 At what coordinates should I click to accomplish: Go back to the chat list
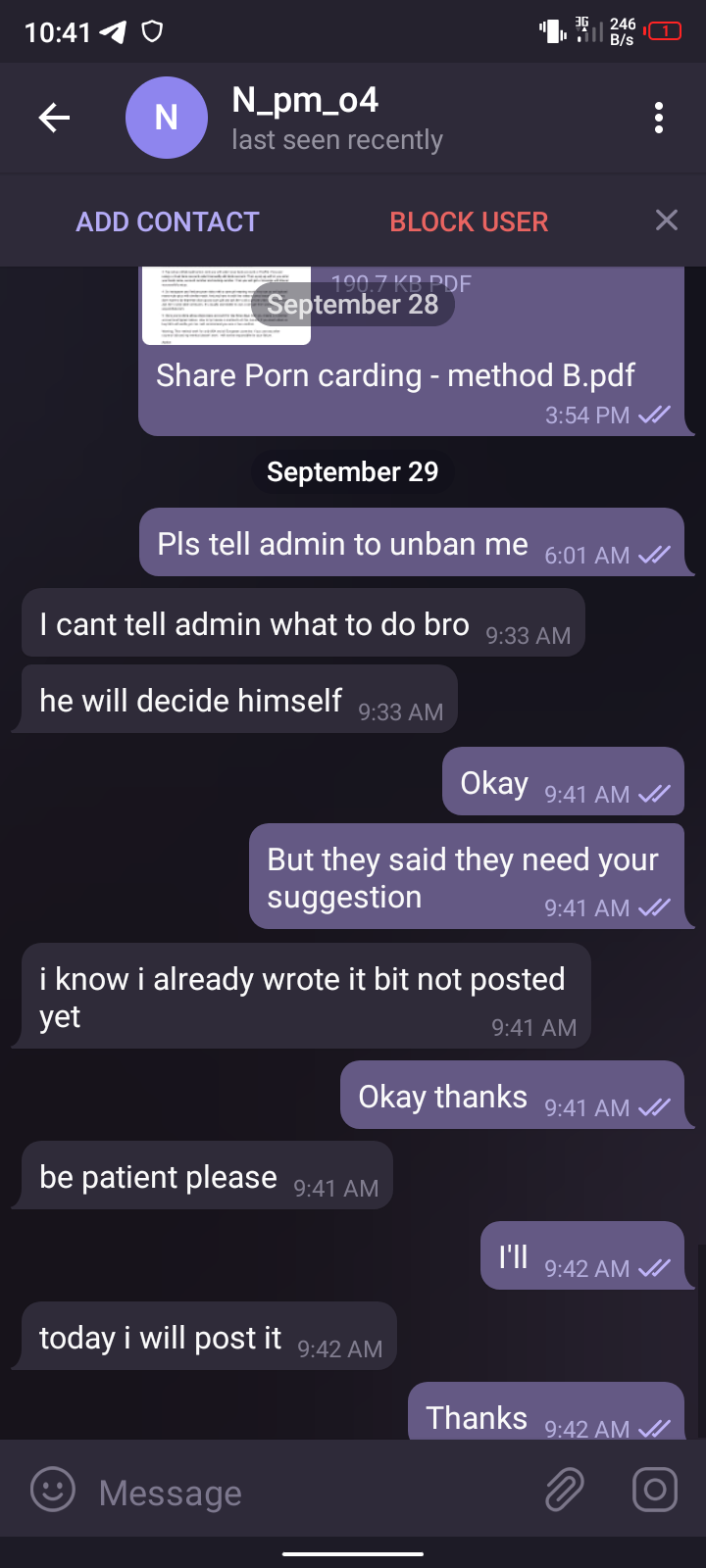pyautogui.click(x=54, y=119)
